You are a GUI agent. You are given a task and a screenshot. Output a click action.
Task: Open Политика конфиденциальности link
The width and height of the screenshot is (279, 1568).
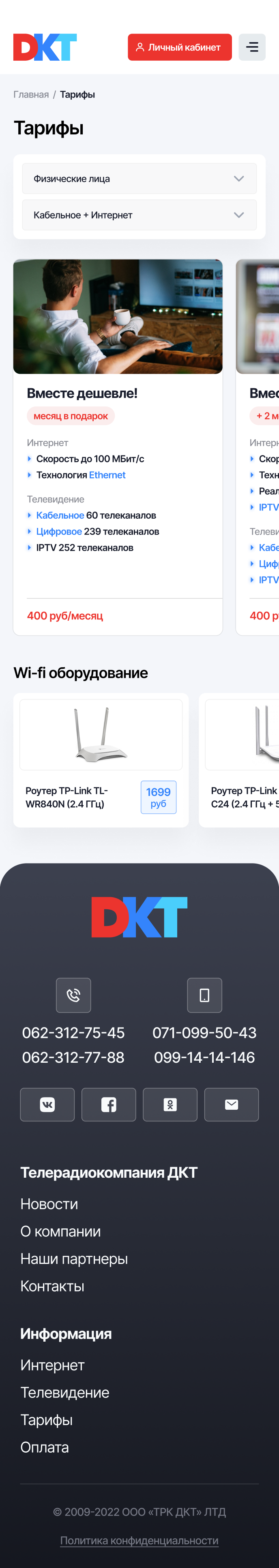pyautogui.click(x=139, y=1540)
